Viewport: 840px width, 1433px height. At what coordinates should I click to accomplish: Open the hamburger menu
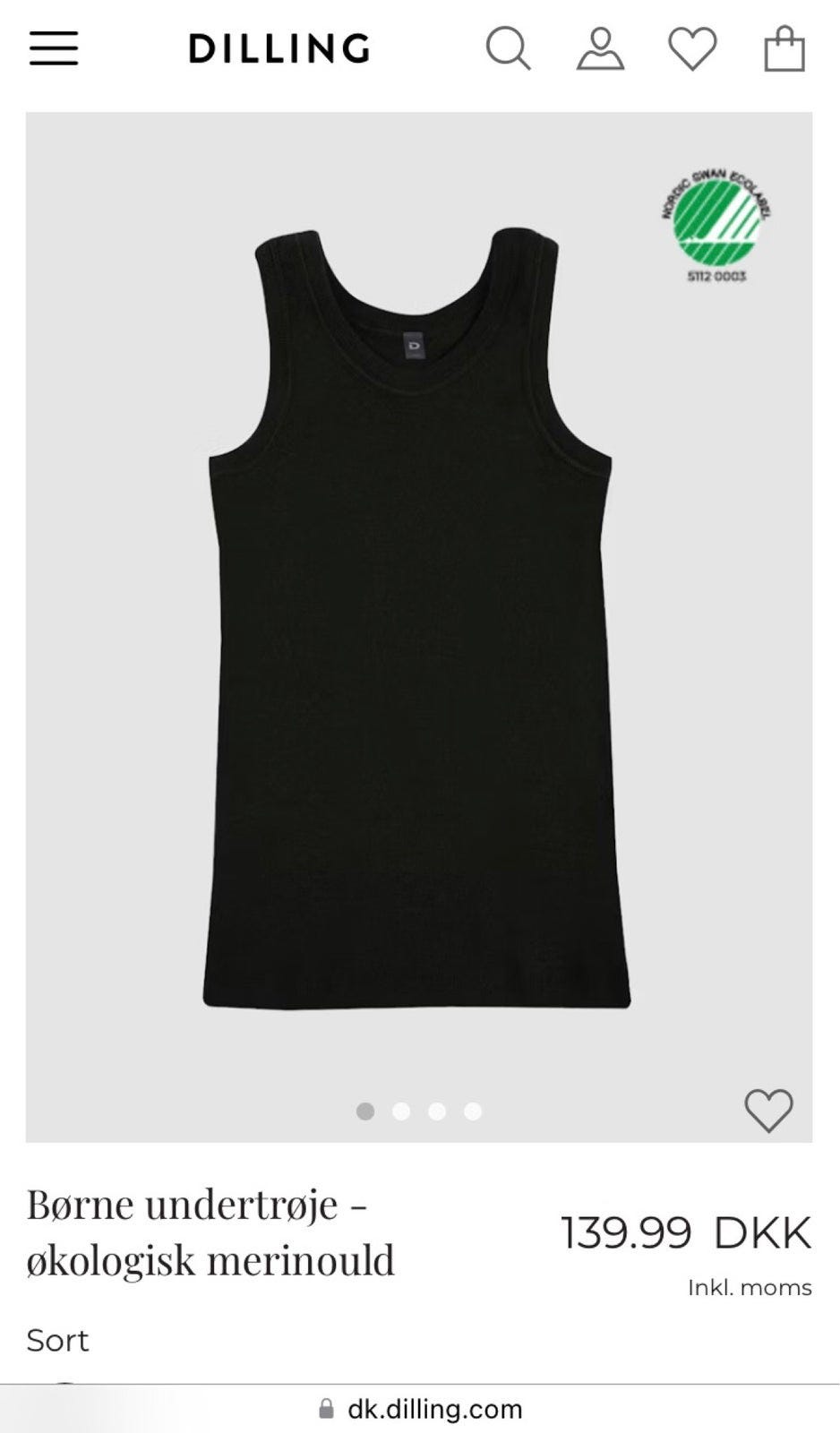pos(54,48)
